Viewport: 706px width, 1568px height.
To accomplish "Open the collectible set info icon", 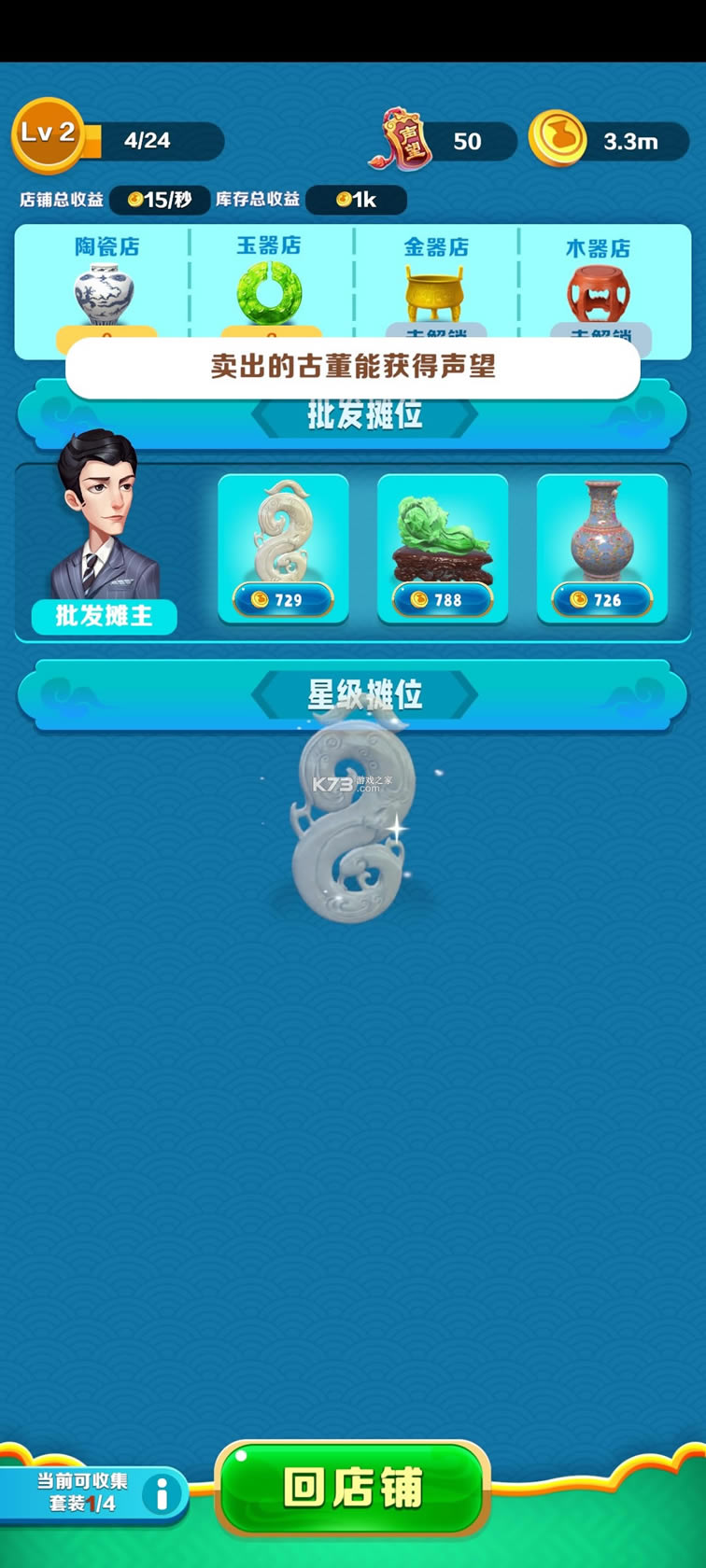I will (162, 1493).
